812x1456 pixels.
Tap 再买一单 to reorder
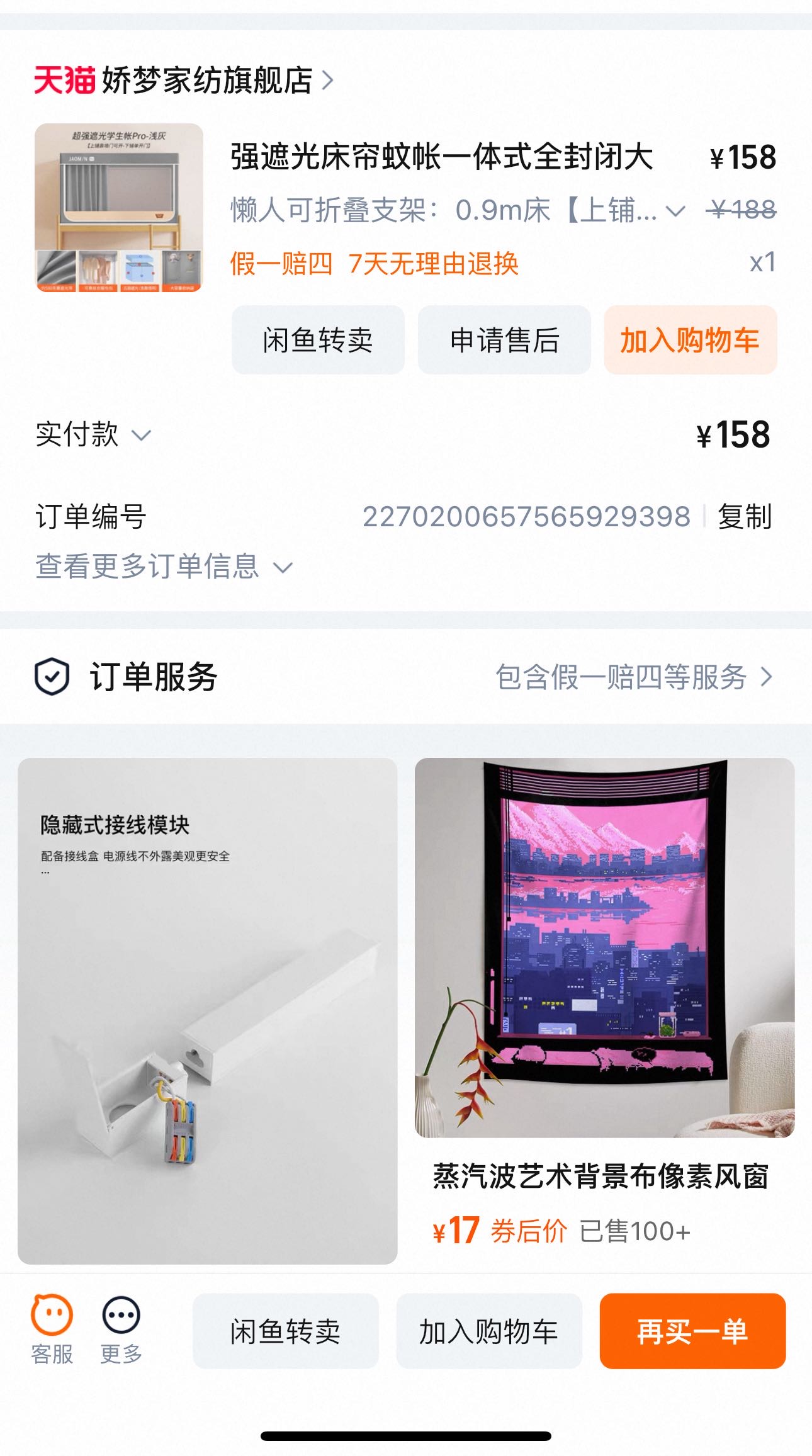(692, 1331)
